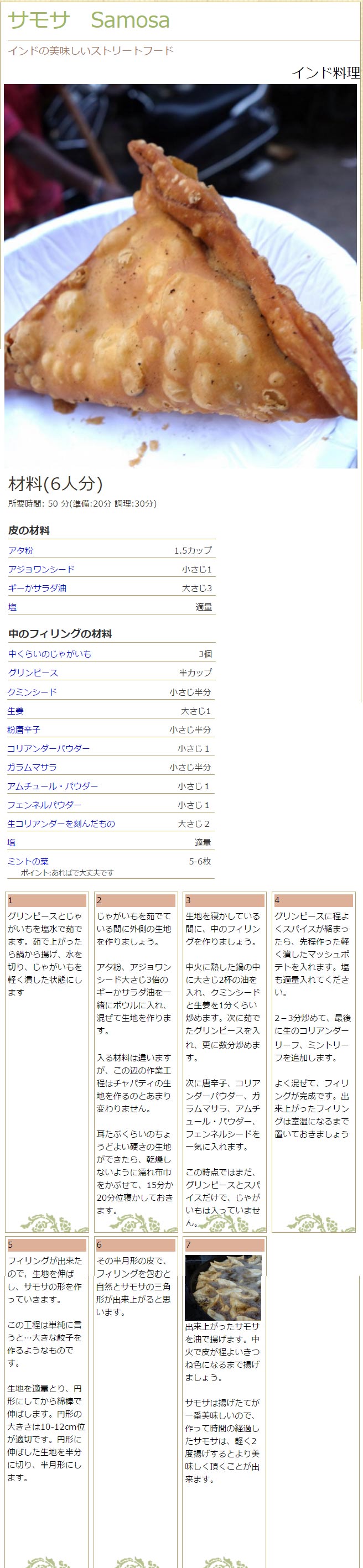Open the ミントの葉 ingredient link
This screenshot has height=1568, width=363.
[28, 861]
